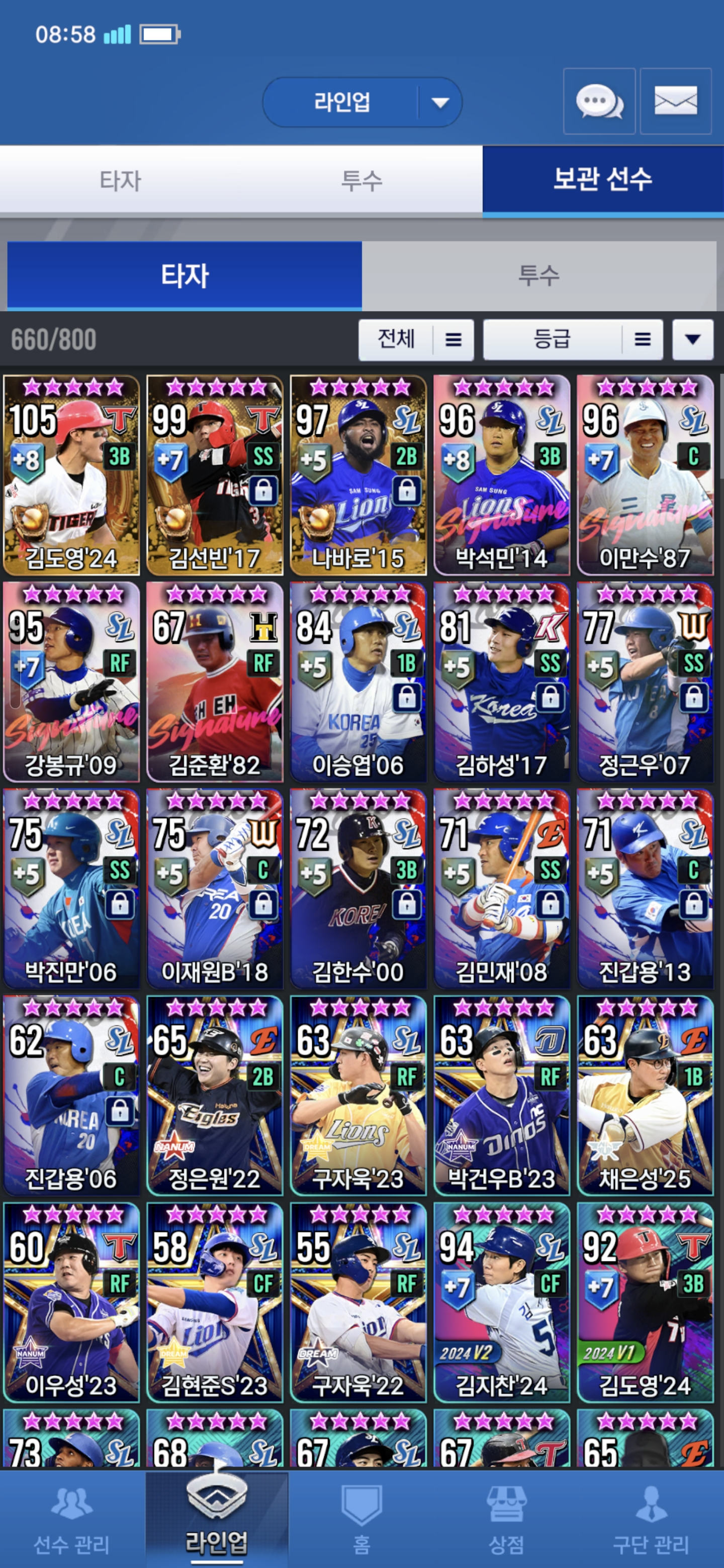This screenshot has width=724, height=1568.
Task: Open the 105 김도영'24 player card
Action: click(71, 475)
